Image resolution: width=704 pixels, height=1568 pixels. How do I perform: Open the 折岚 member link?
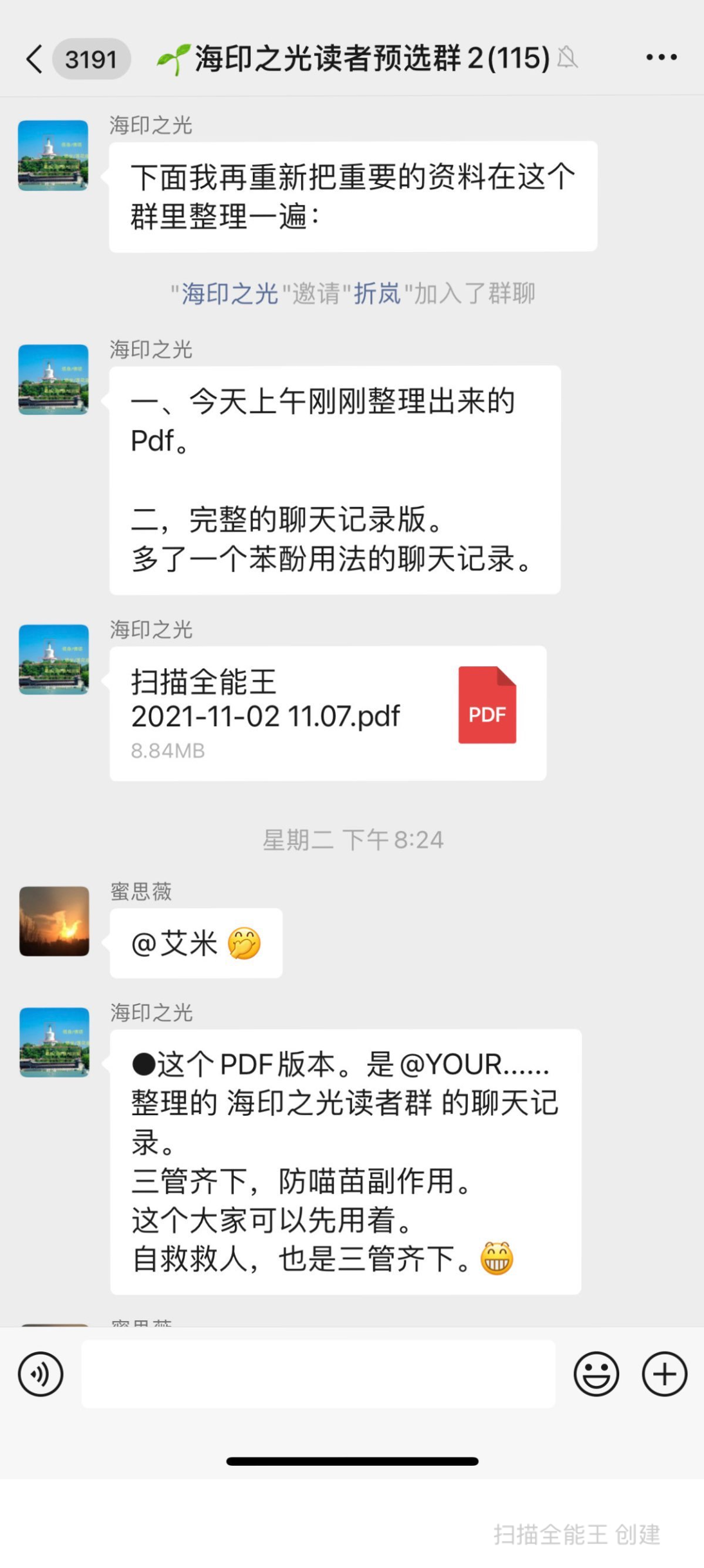pos(377,294)
